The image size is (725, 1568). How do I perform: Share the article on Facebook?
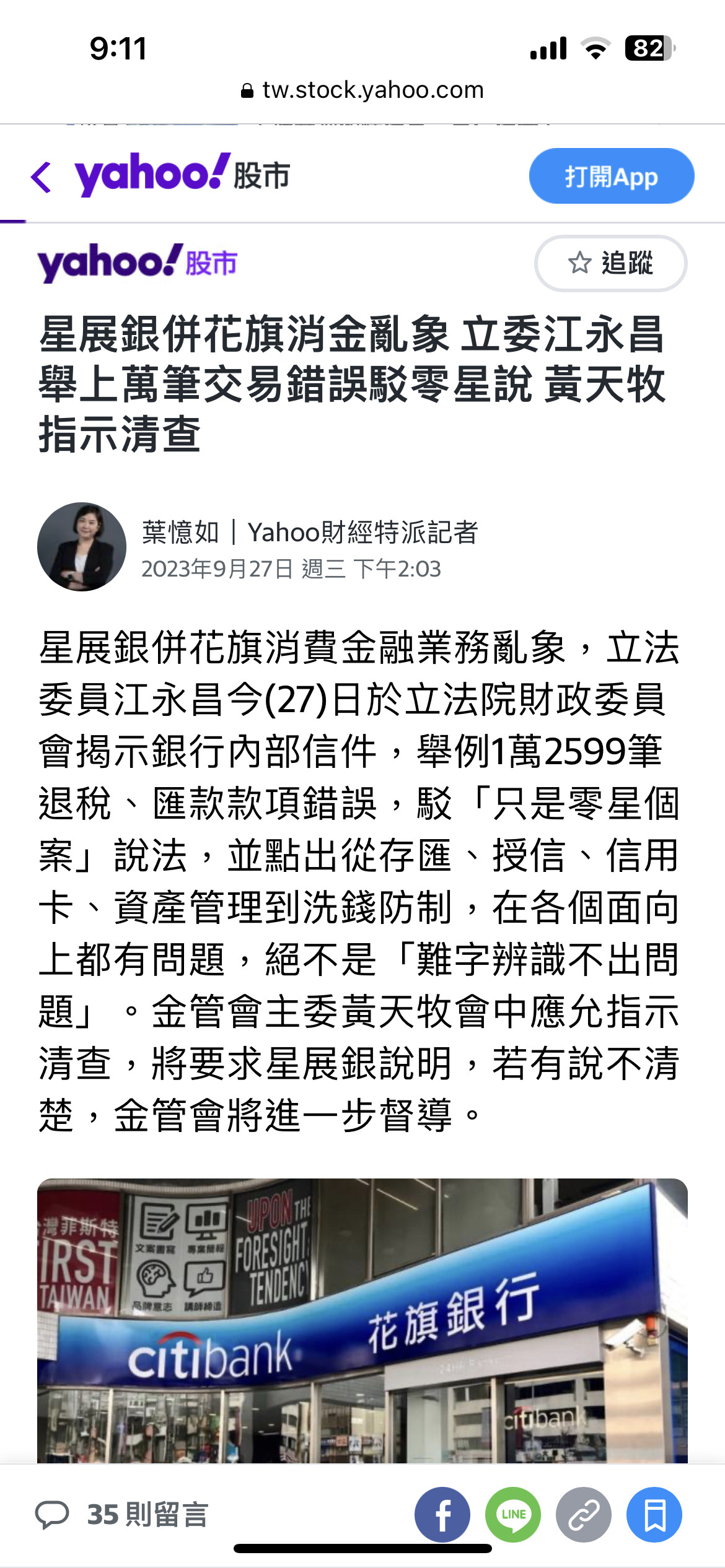tap(442, 1515)
